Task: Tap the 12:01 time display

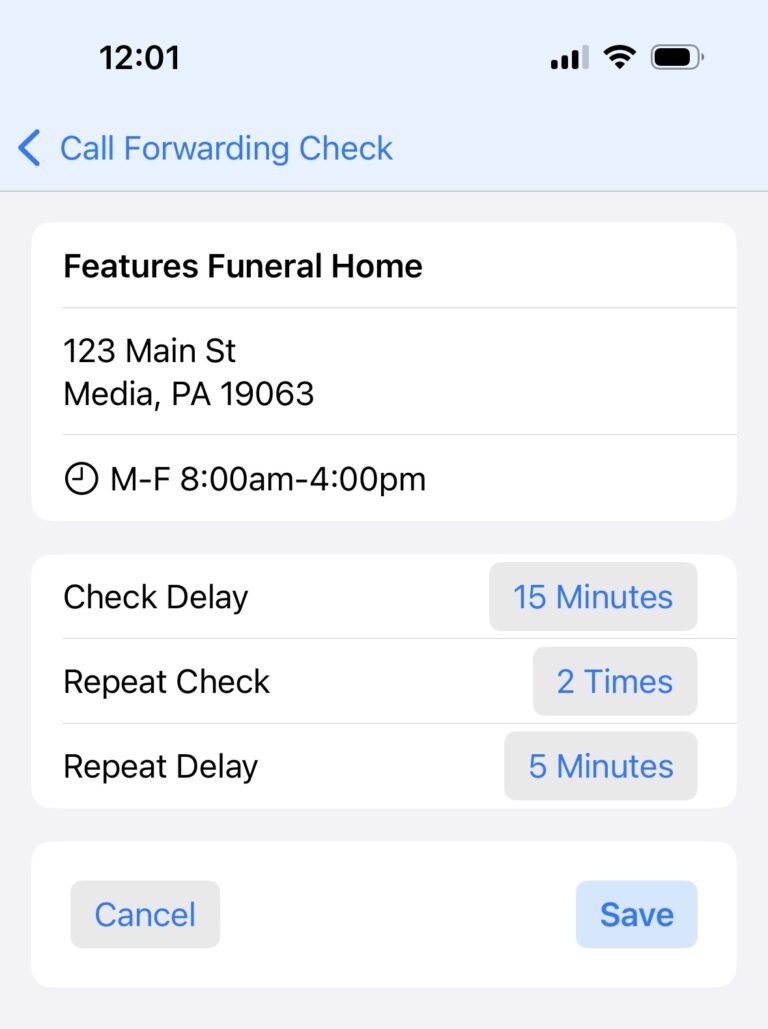Action: [140, 57]
